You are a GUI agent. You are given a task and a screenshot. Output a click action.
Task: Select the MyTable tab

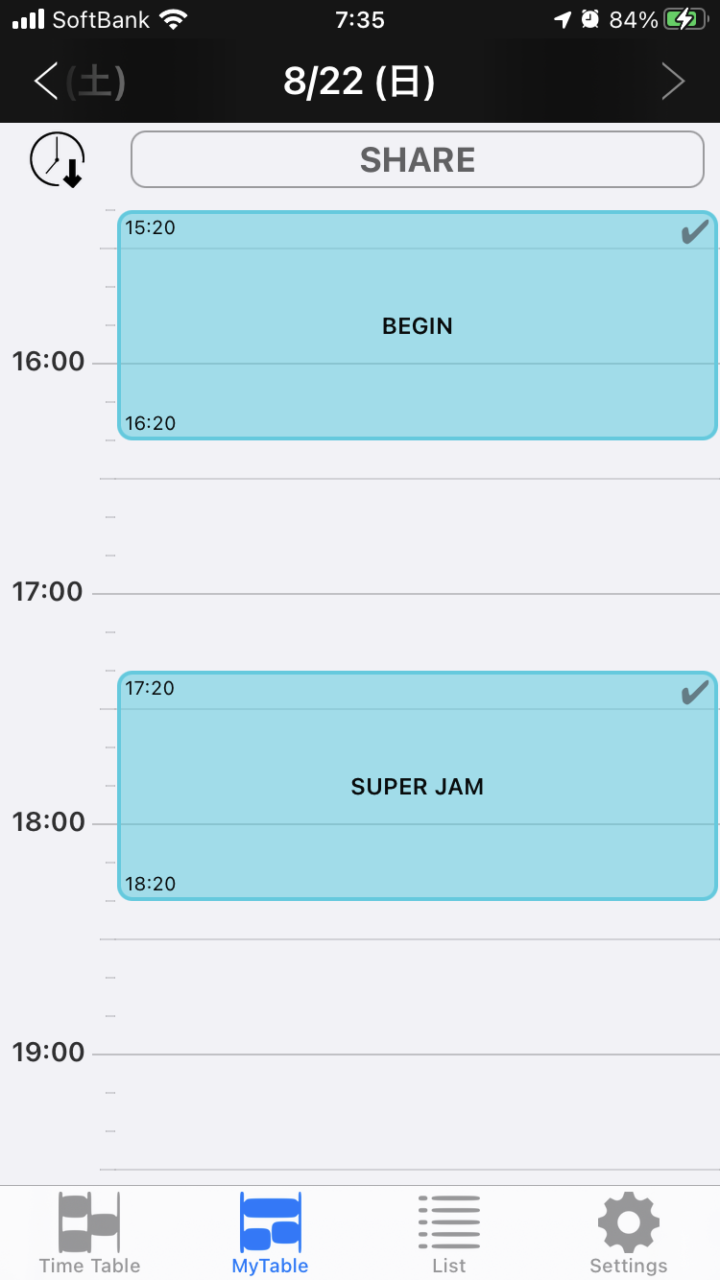coord(270,1233)
